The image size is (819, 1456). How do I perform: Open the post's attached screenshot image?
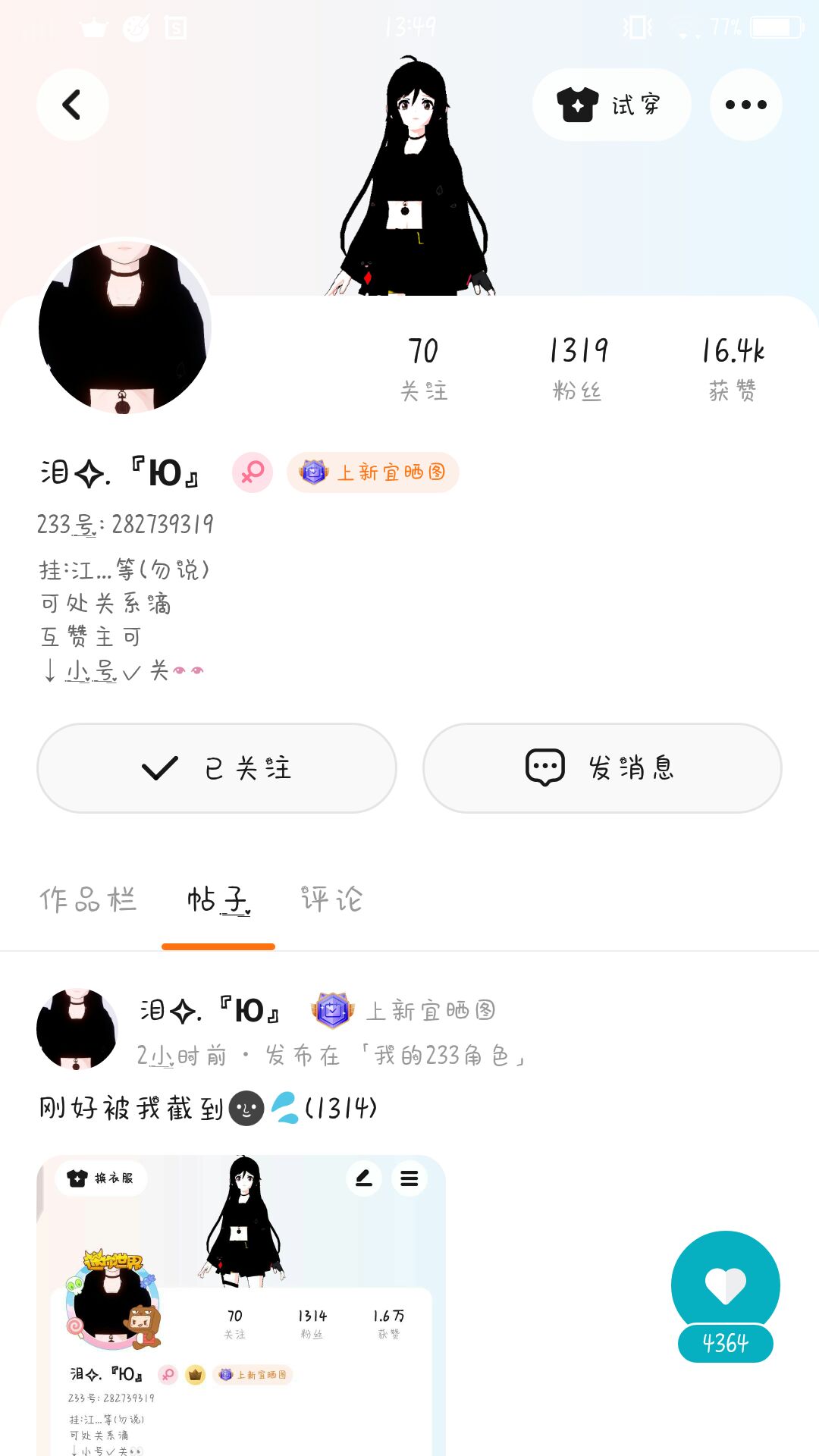click(241, 1304)
